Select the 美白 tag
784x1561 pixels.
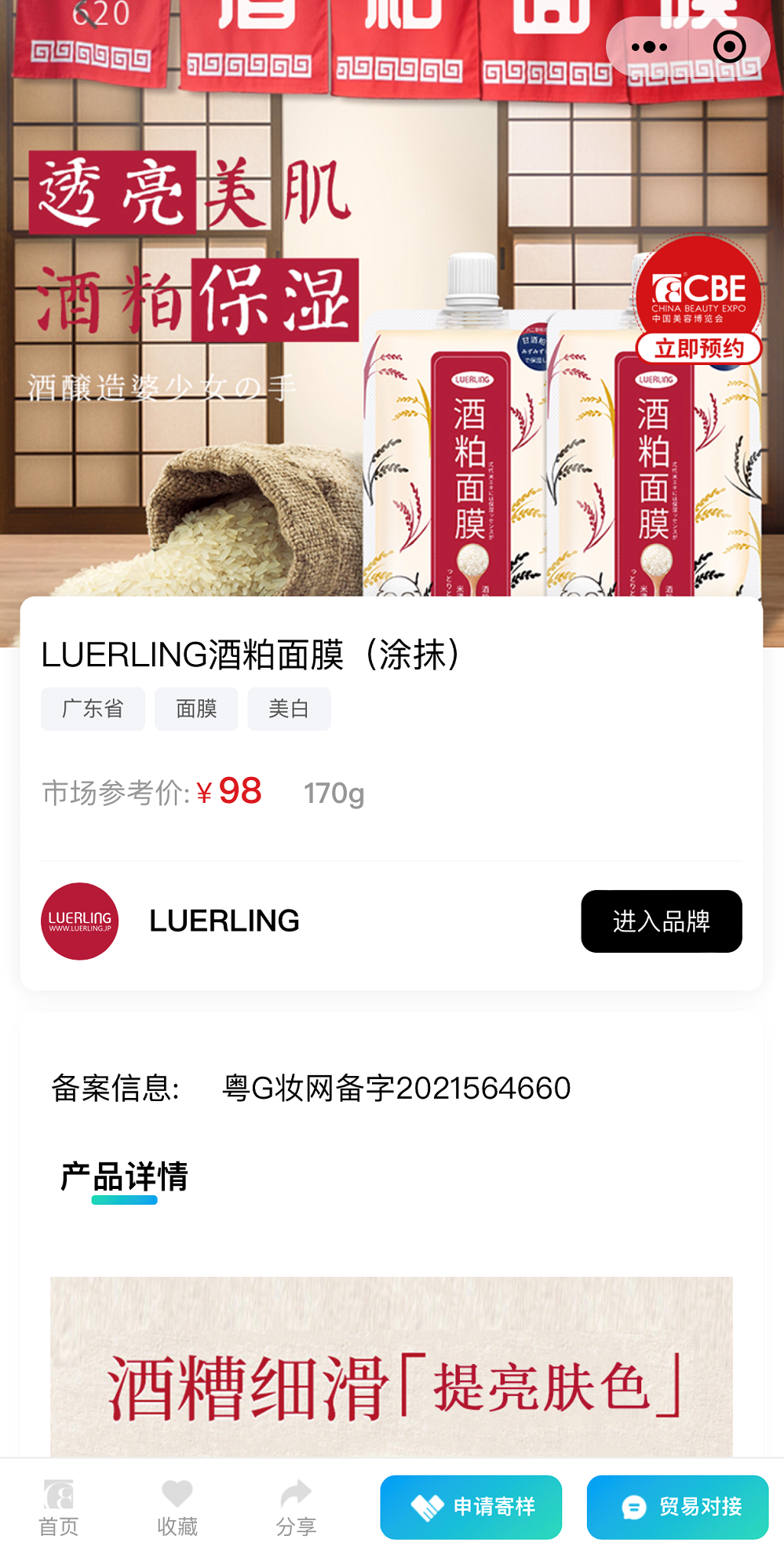[x=288, y=708]
